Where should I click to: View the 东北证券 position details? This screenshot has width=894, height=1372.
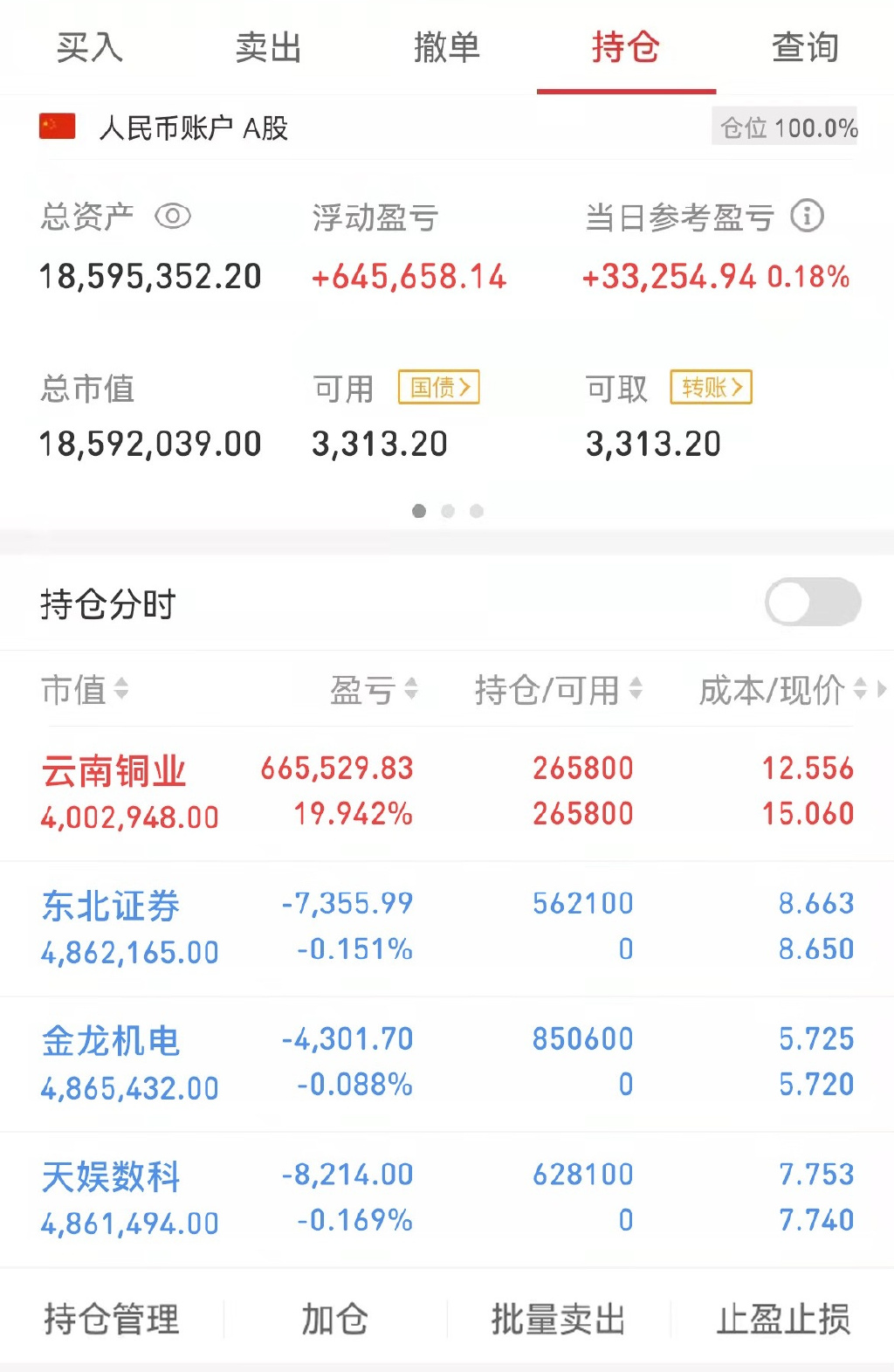pos(111,907)
